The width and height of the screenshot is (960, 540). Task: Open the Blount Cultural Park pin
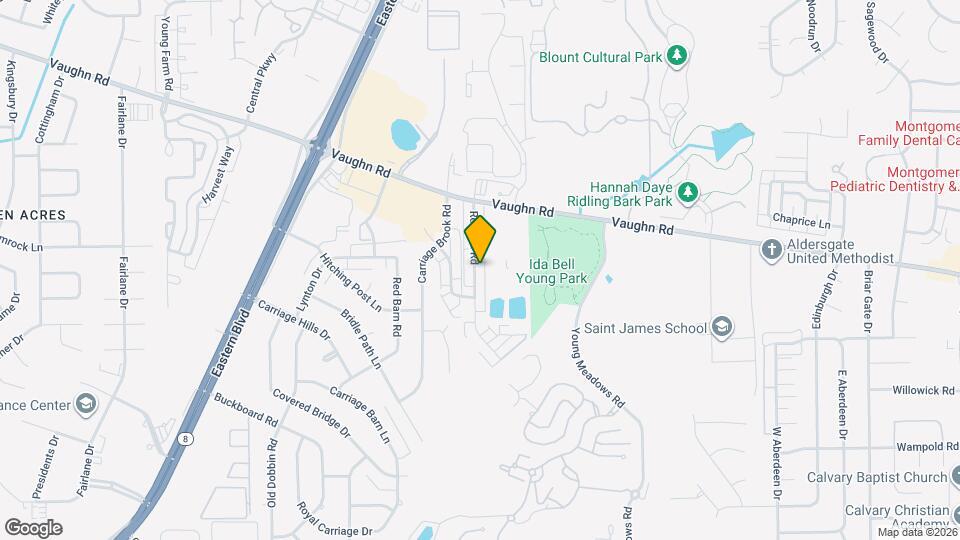point(677,56)
